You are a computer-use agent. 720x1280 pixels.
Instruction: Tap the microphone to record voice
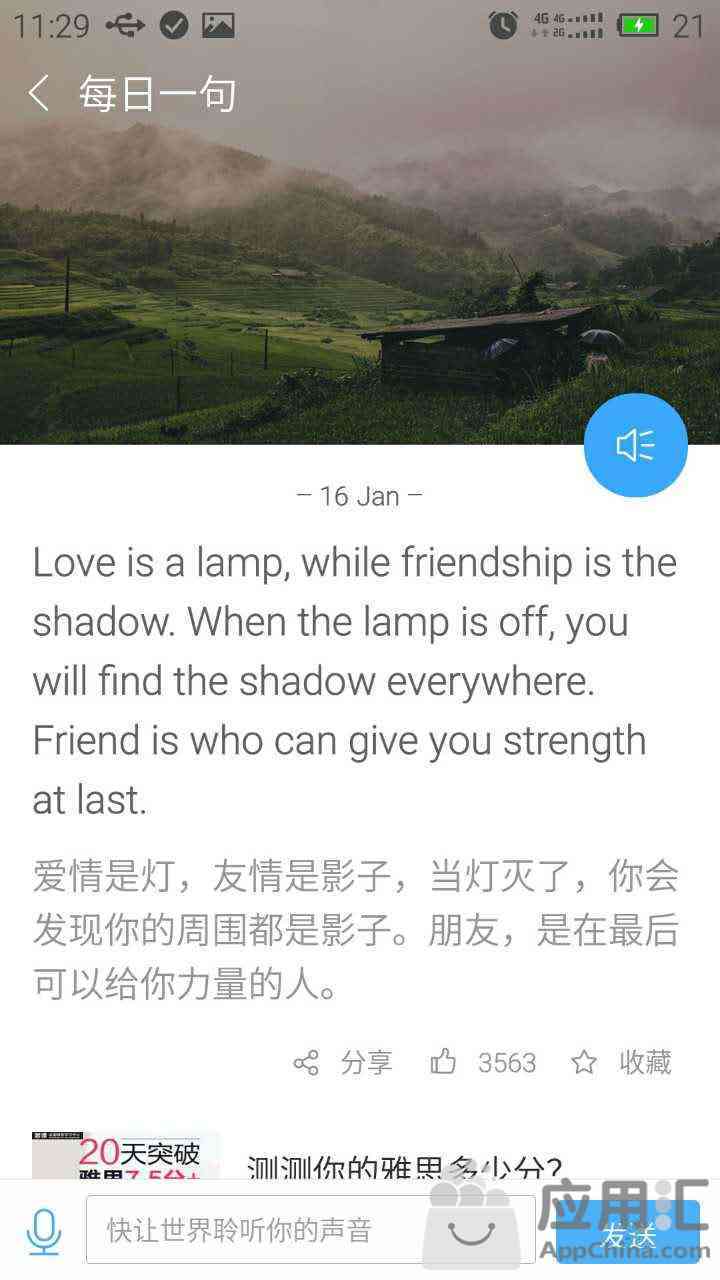(43, 1231)
